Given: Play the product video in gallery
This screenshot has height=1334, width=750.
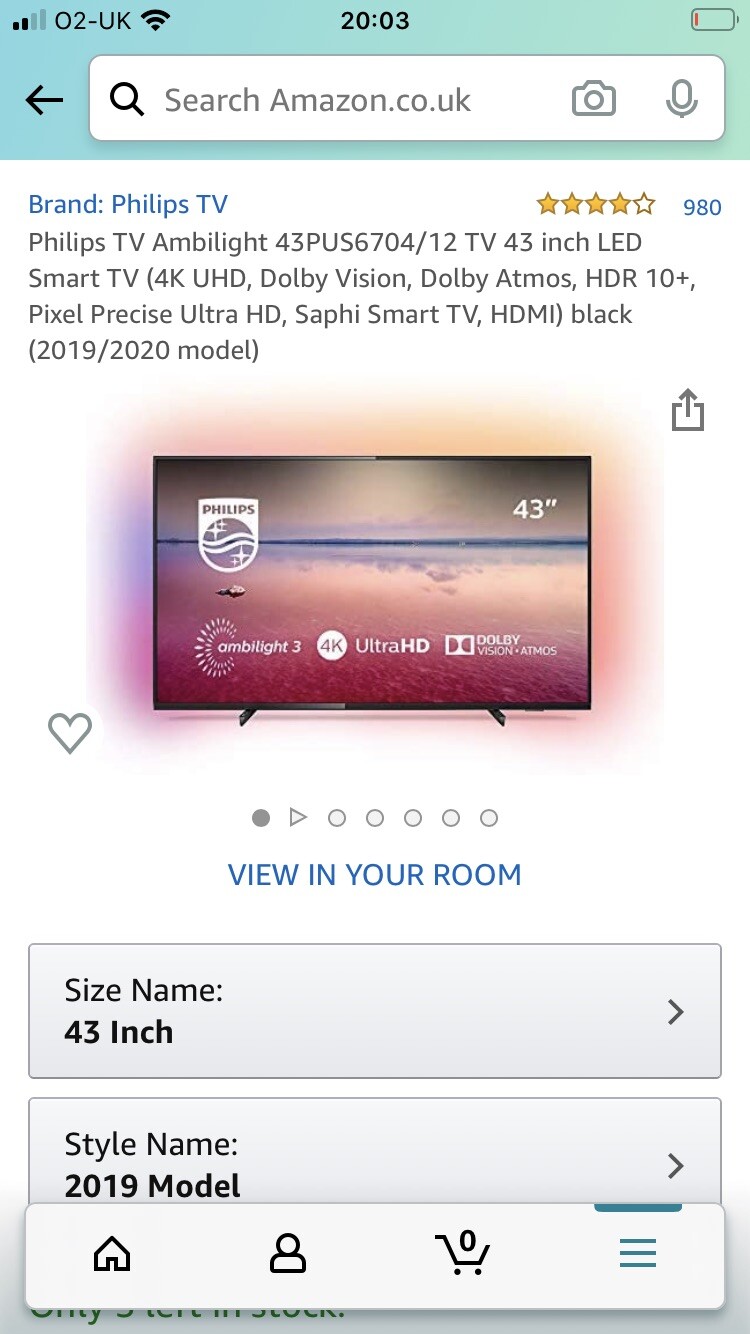Looking at the screenshot, I should coord(298,818).
